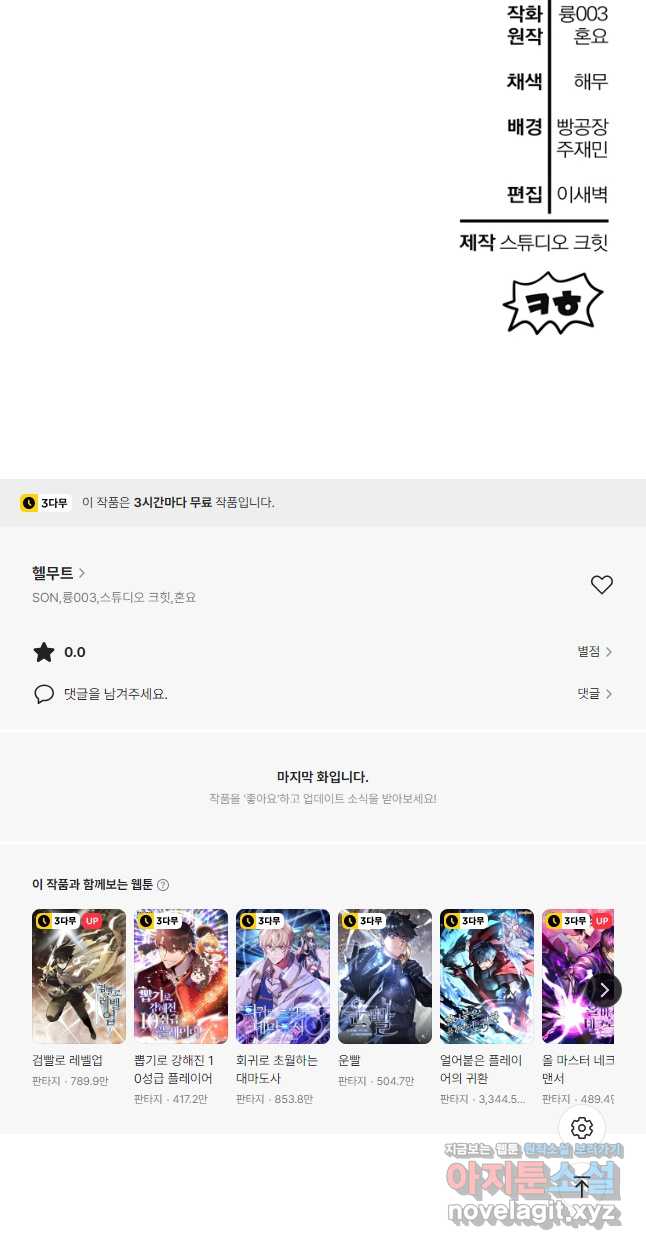Open the 별점 rating page
The width and height of the screenshot is (646, 1250).
594,652
